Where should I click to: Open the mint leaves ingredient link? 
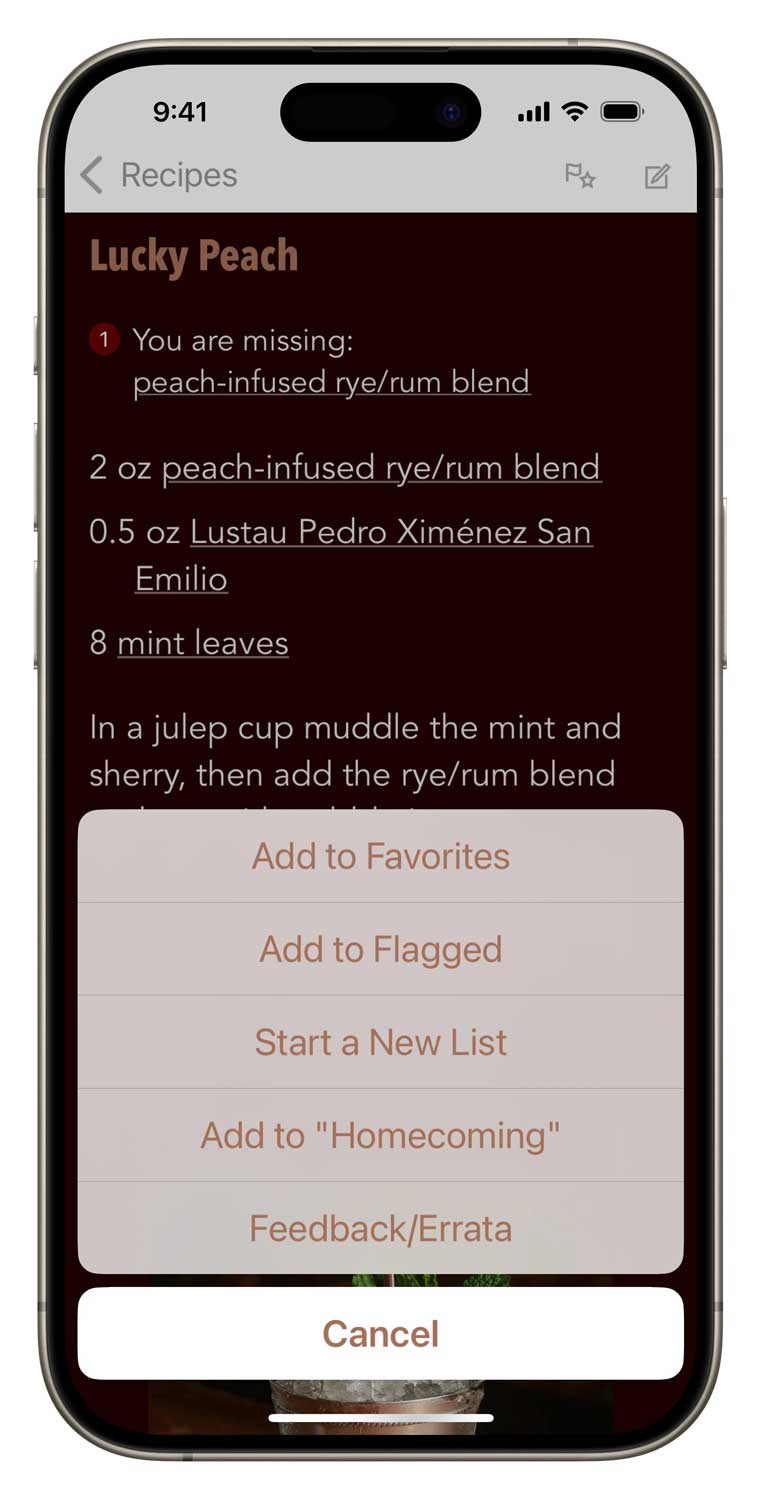203,643
